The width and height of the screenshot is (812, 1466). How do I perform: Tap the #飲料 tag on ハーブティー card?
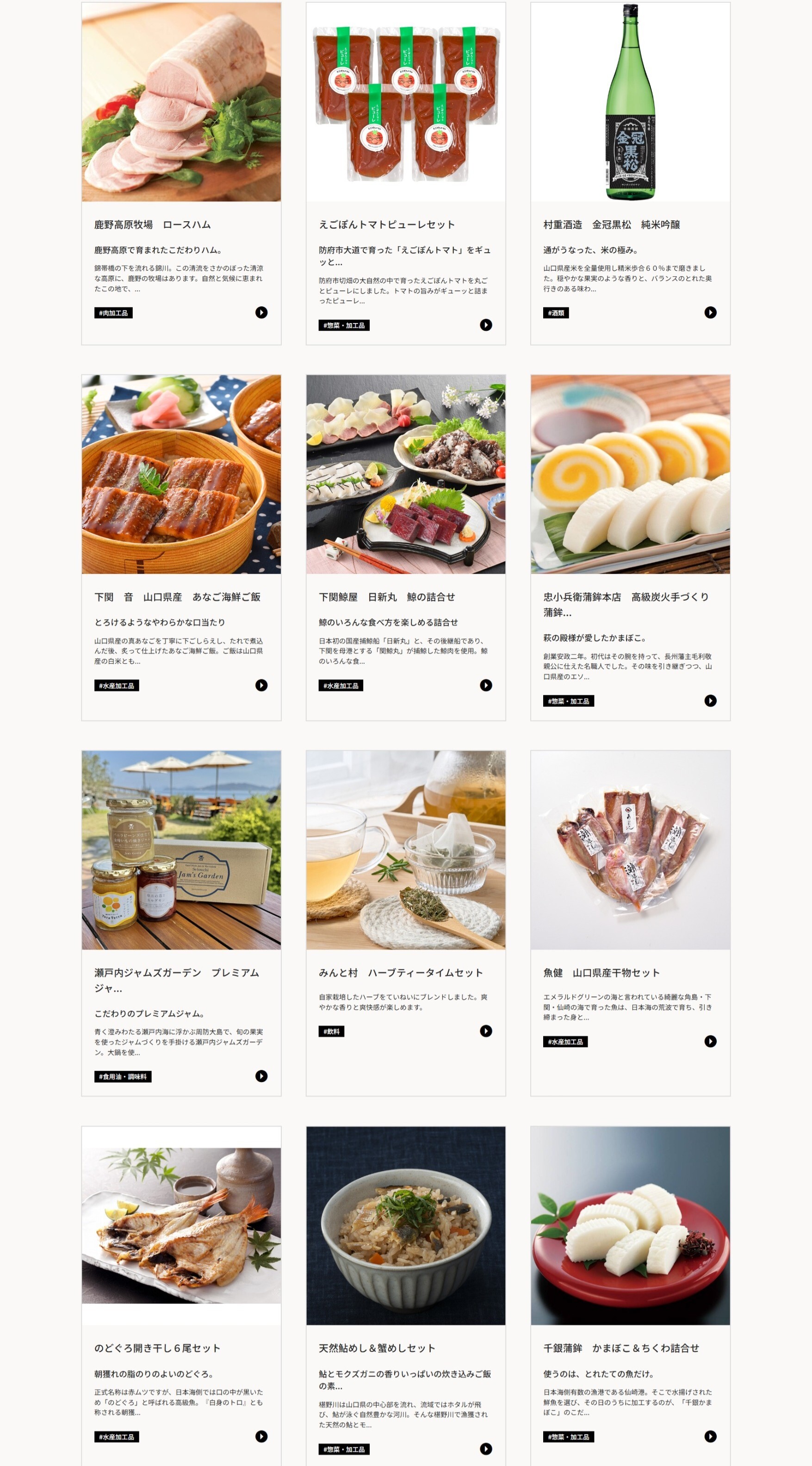pyautogui.click(x=331, y=1031)
